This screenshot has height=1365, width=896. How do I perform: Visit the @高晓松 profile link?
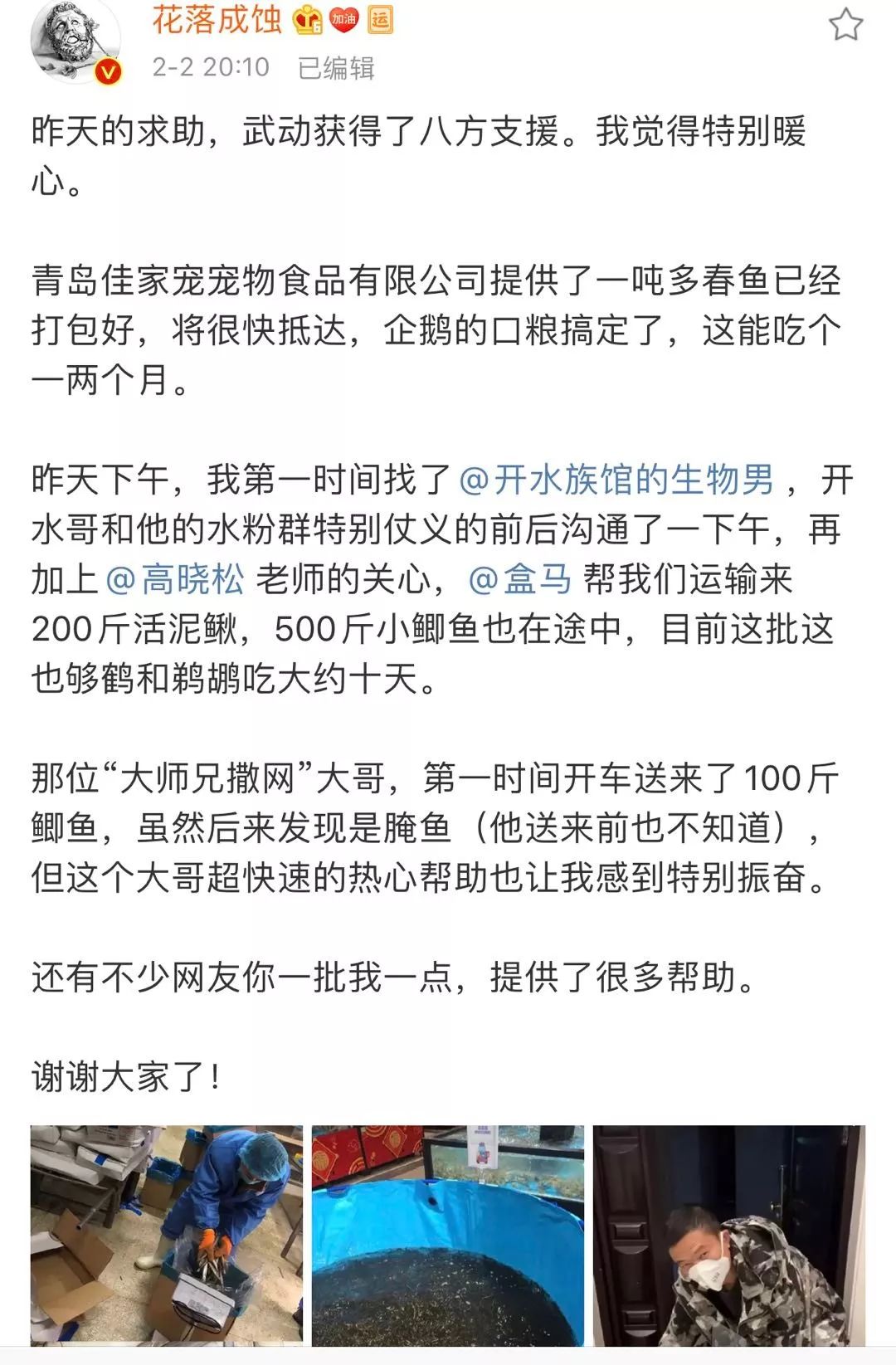pos(176,580)
